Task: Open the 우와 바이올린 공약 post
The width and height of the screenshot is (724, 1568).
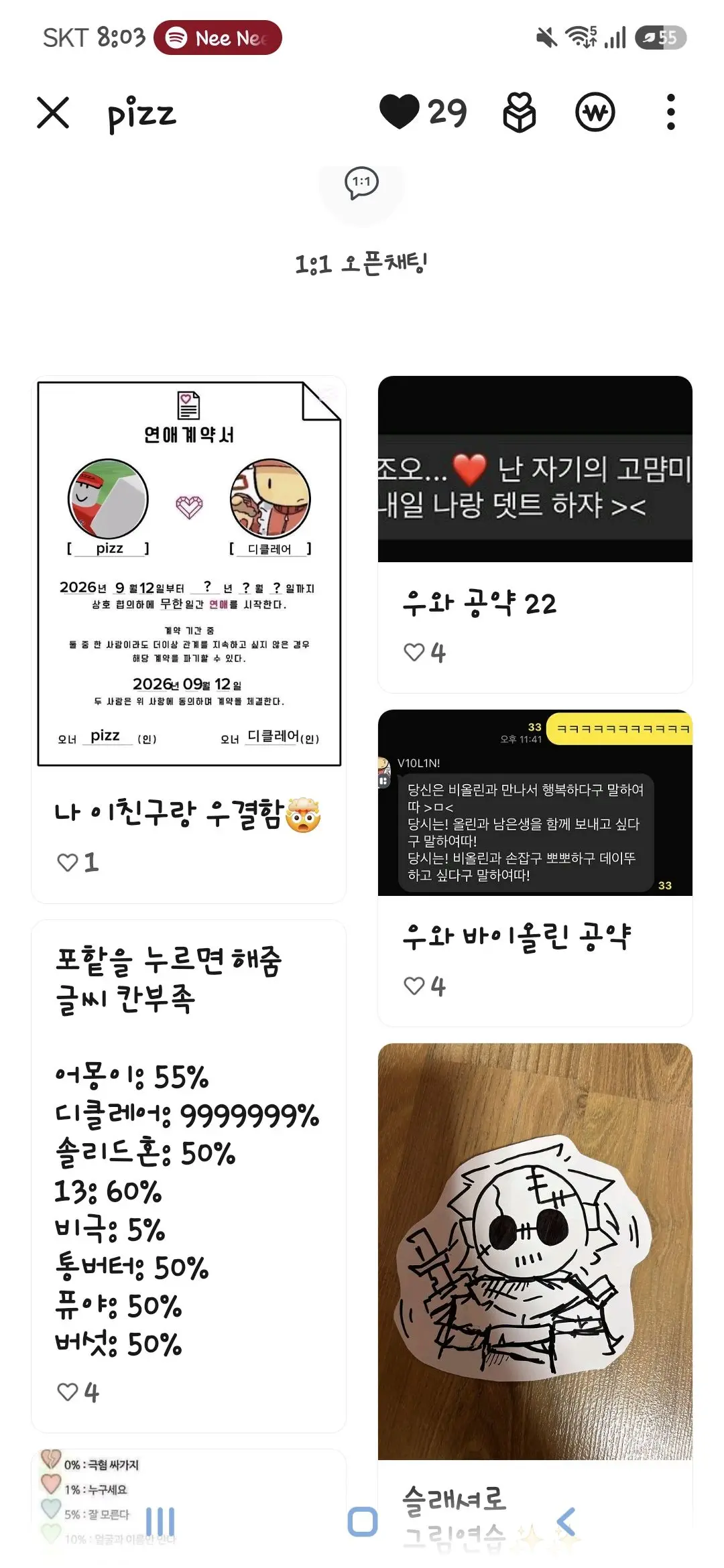Action: pos(535,868)
